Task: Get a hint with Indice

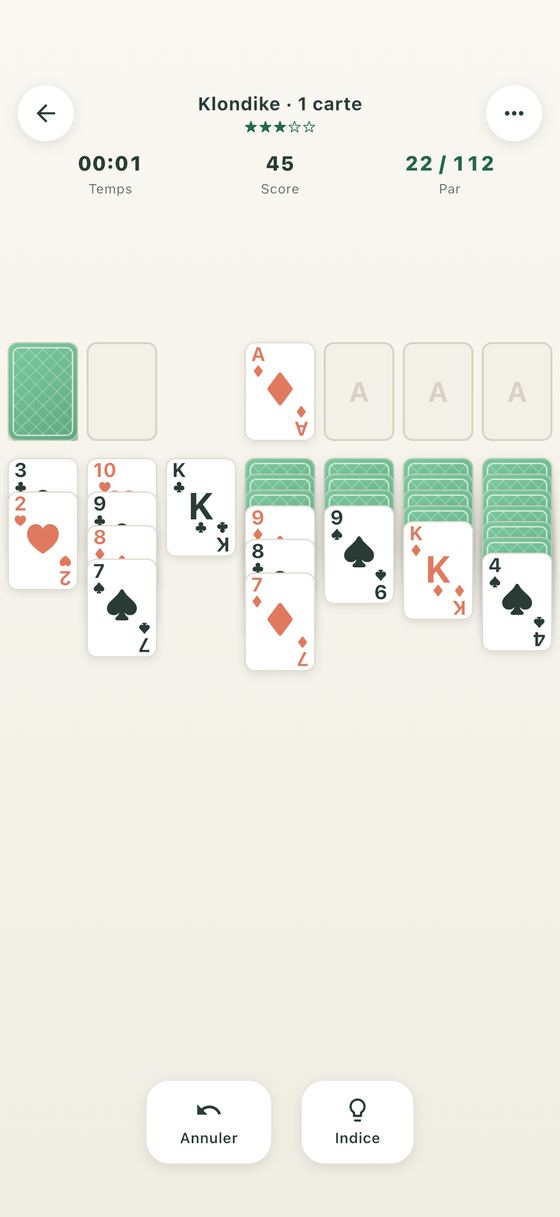Action: pyautogui.click(x=357, y=1122)
